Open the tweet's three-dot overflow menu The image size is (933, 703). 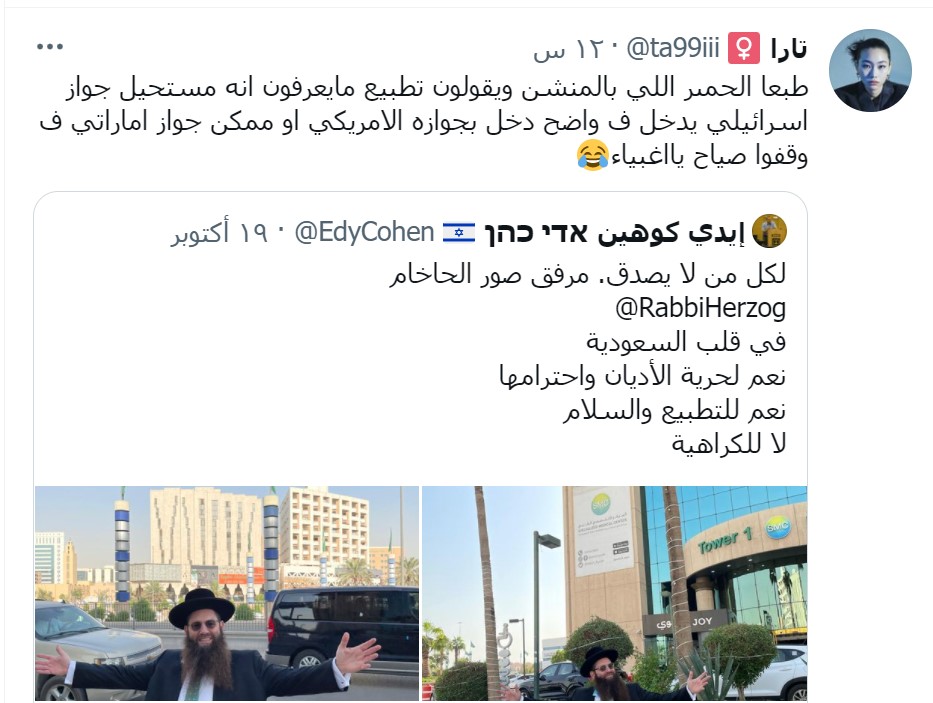(x=52, y=47)
